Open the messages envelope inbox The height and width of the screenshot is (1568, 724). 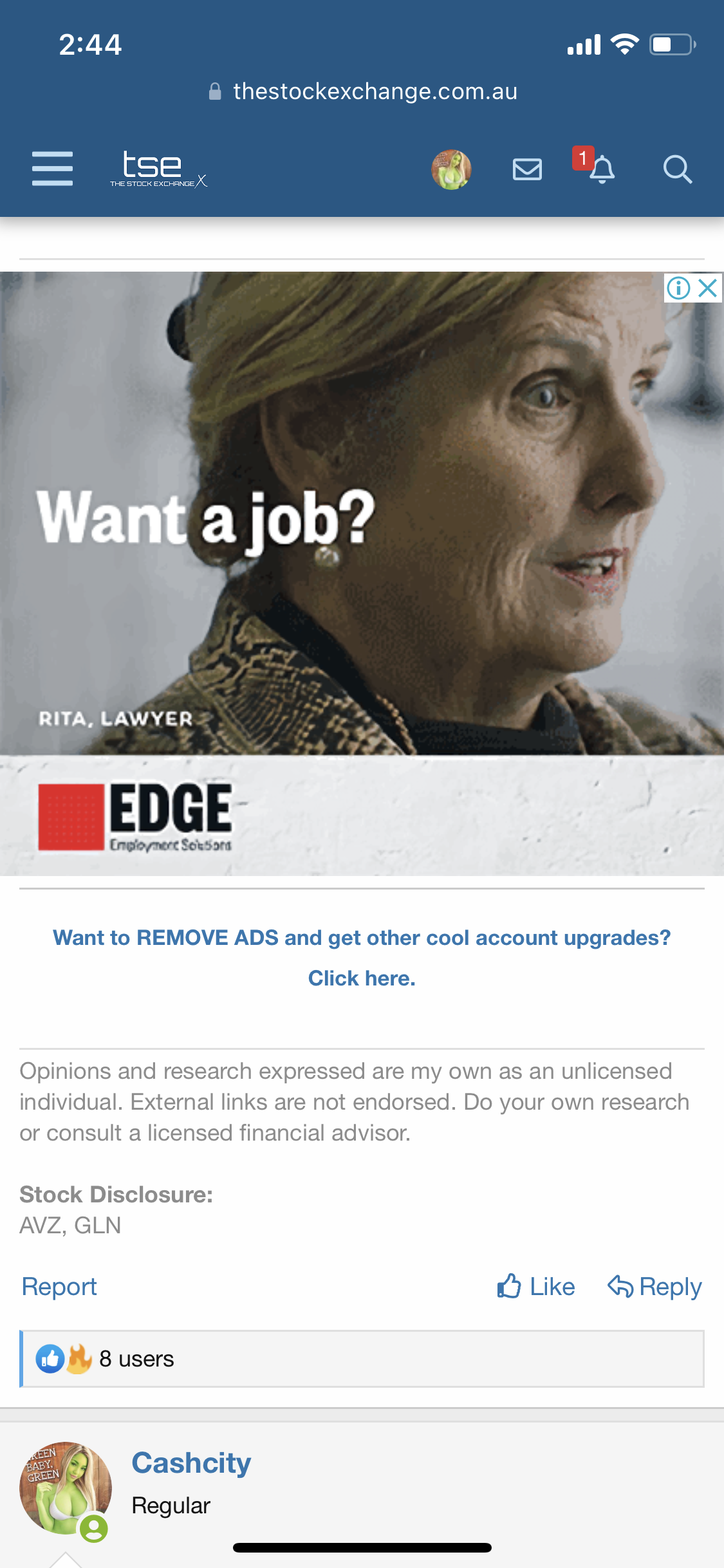(527, 169)
